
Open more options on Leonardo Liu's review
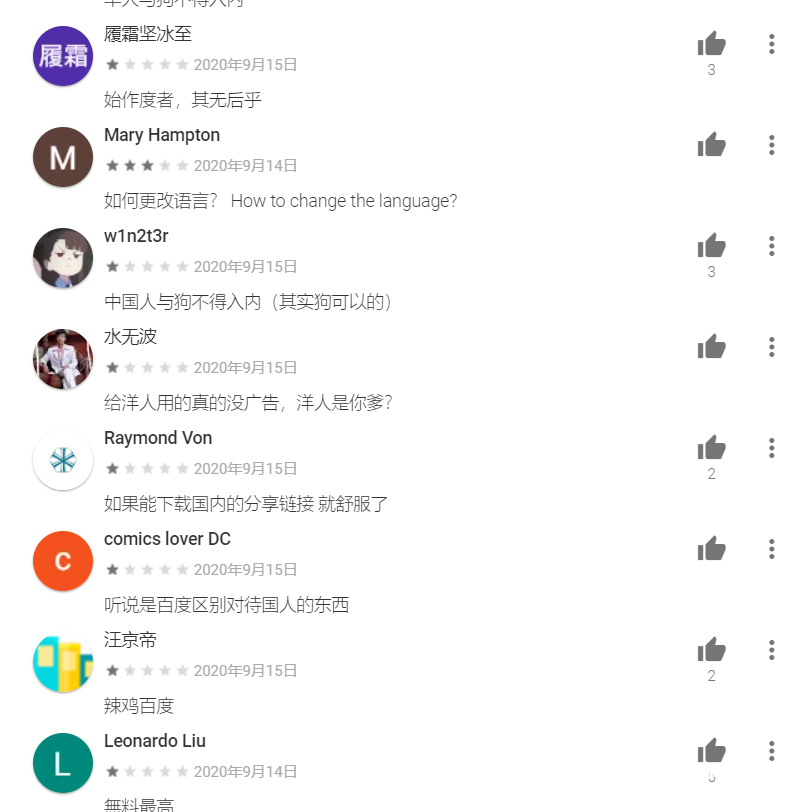[771, 751]
